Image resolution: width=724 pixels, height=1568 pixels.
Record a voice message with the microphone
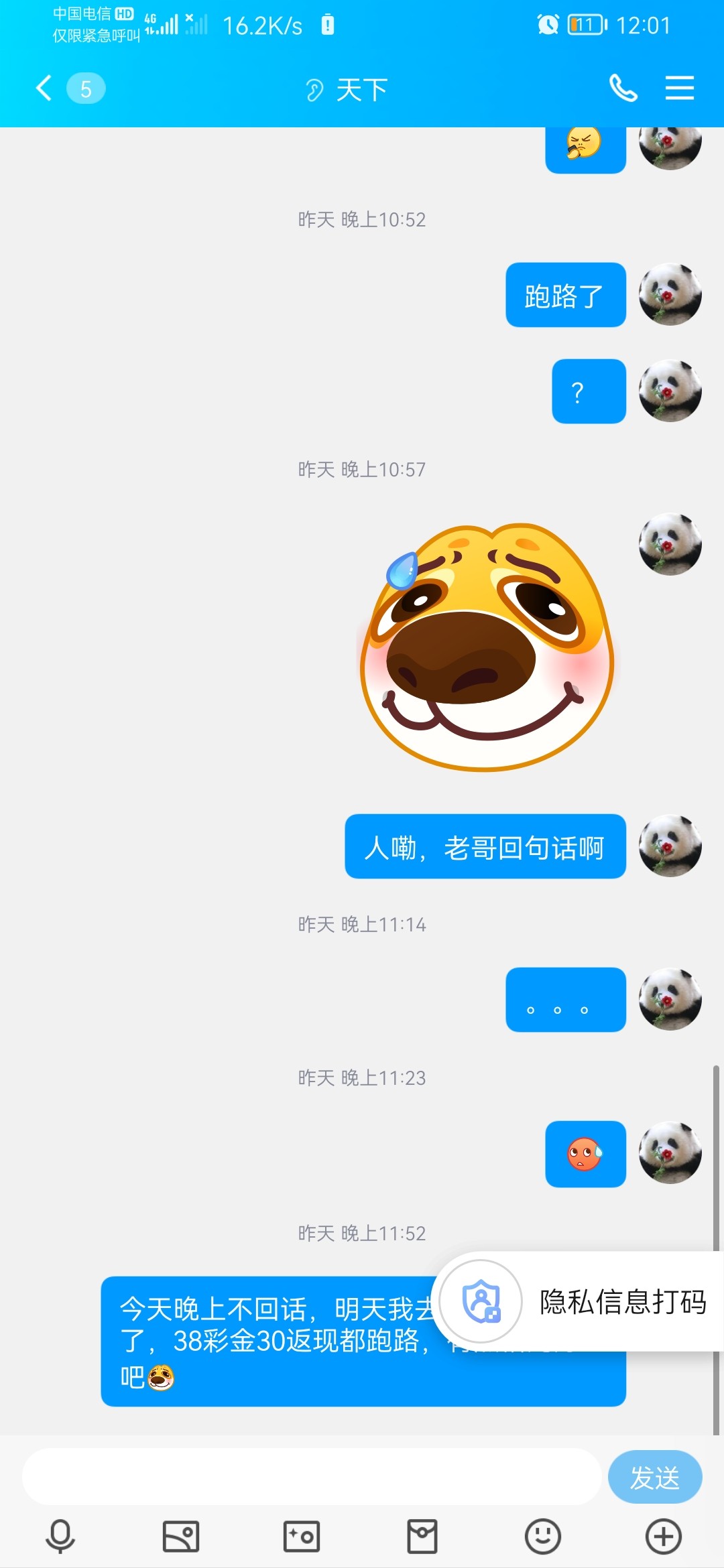point(60,1536)
